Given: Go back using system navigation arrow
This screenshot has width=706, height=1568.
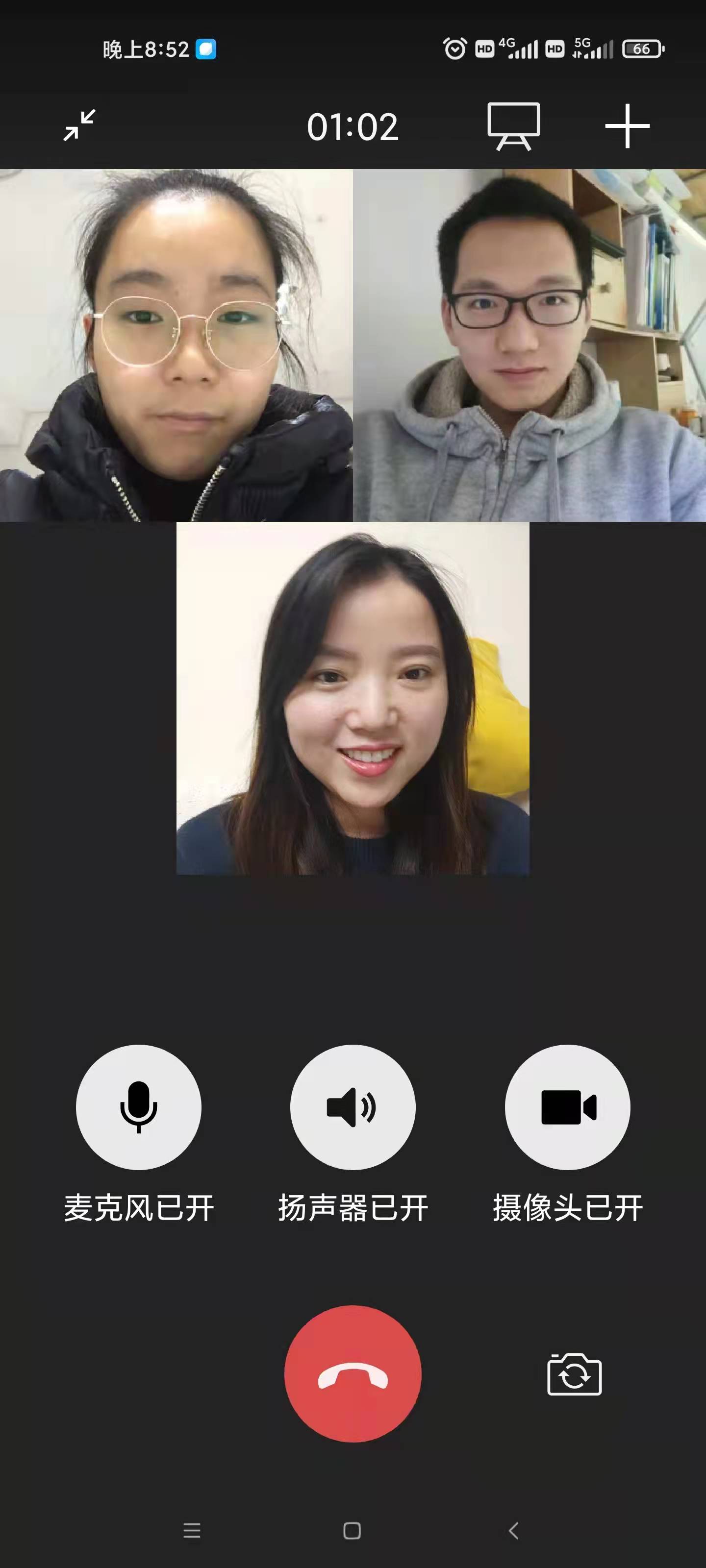Looking at the screenshot, I should click(x=513, y=1530).
